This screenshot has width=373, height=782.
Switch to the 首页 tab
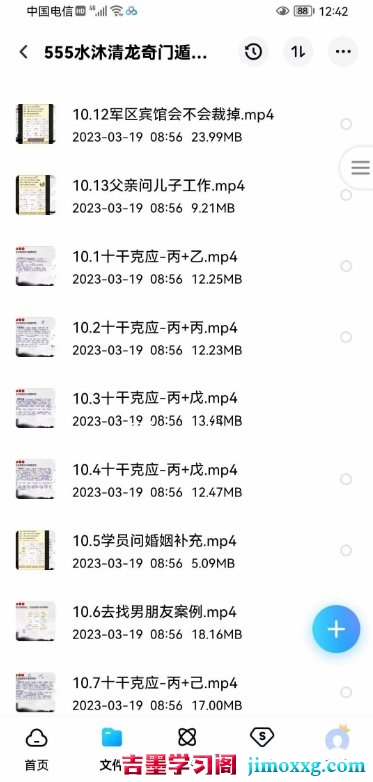[36, 748]
